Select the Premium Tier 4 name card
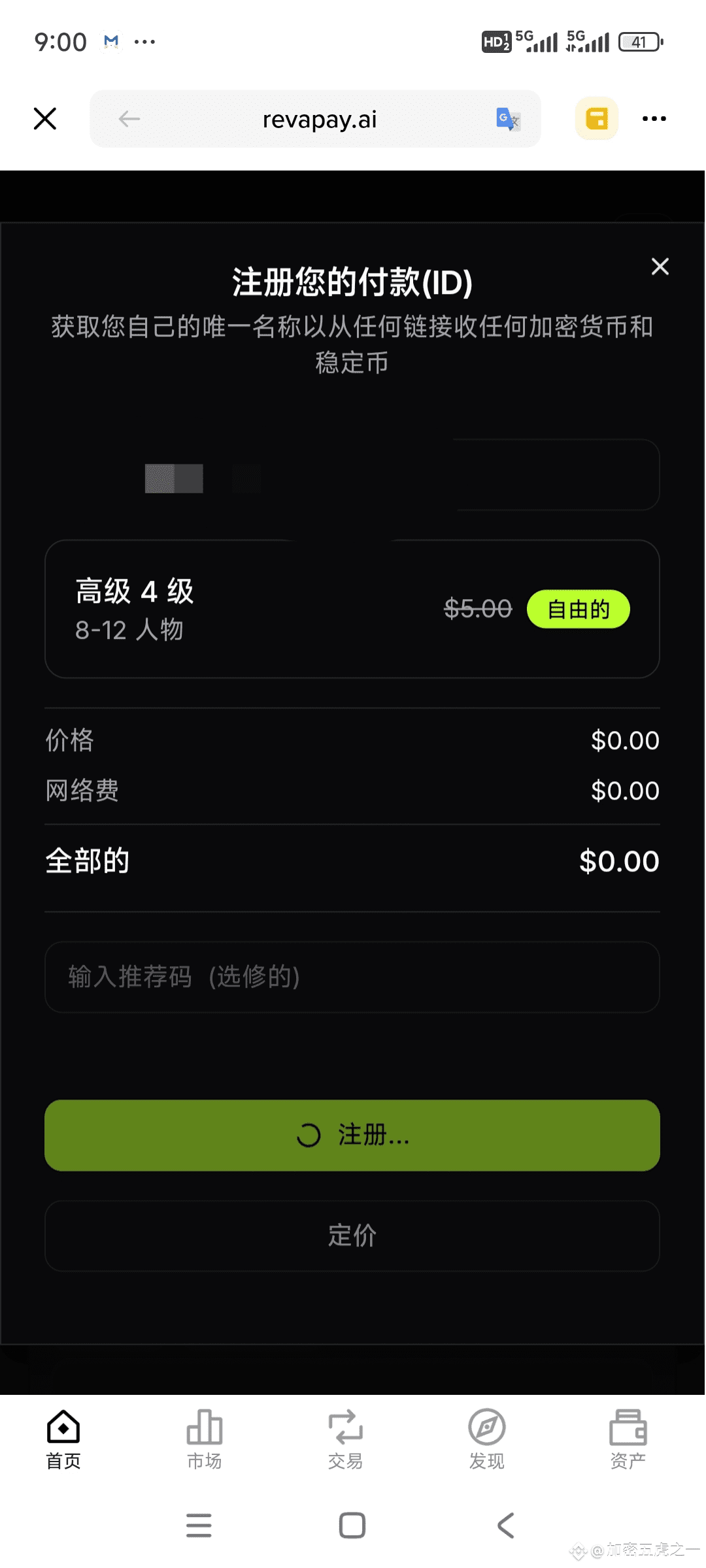Viewport: 706px width, 1568px height. tap(352, 609)
